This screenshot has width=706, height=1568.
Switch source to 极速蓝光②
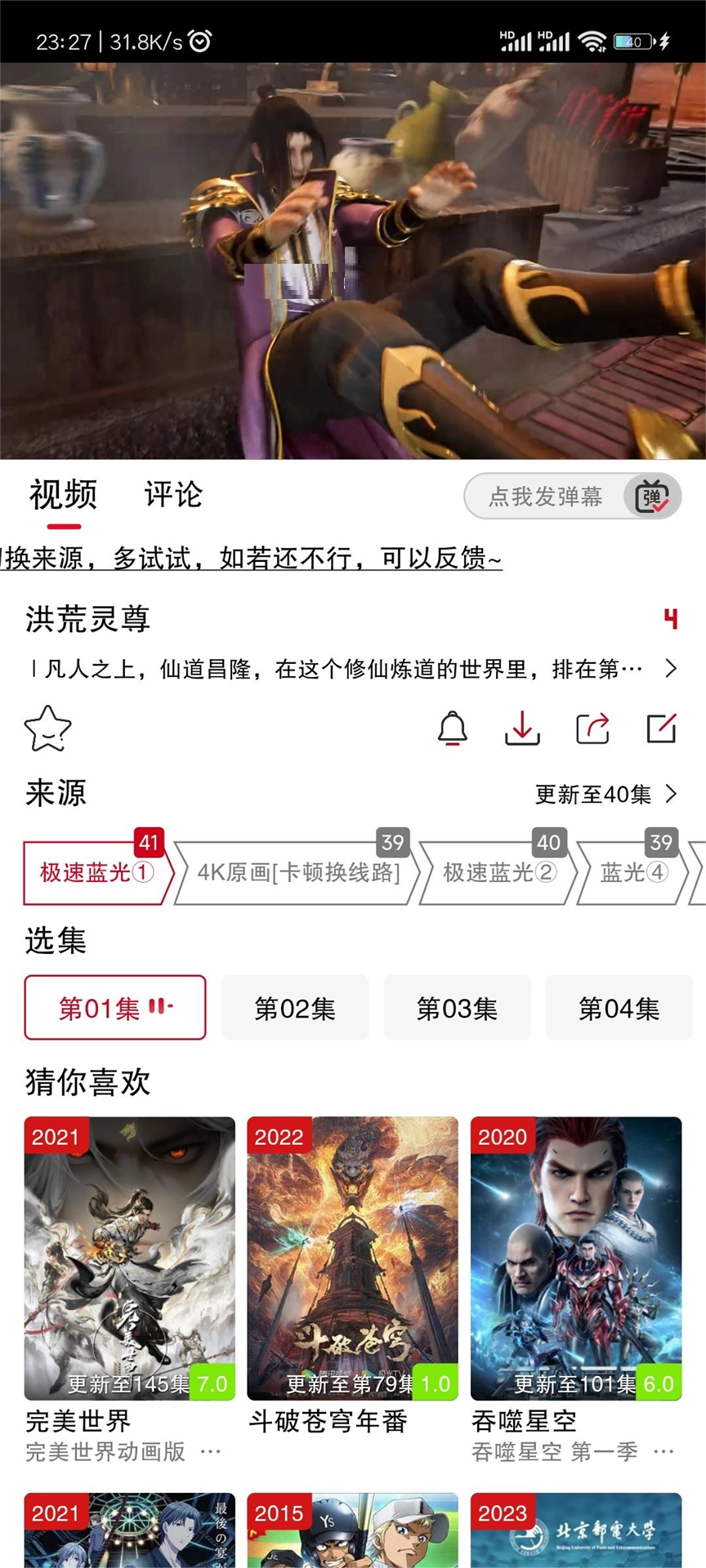498,873
